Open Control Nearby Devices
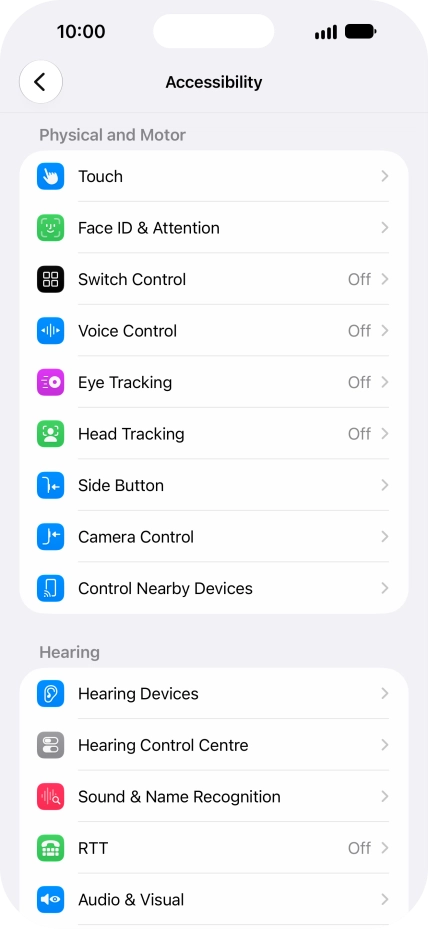Viewport: 428px width, 929px height. point(214,588)
